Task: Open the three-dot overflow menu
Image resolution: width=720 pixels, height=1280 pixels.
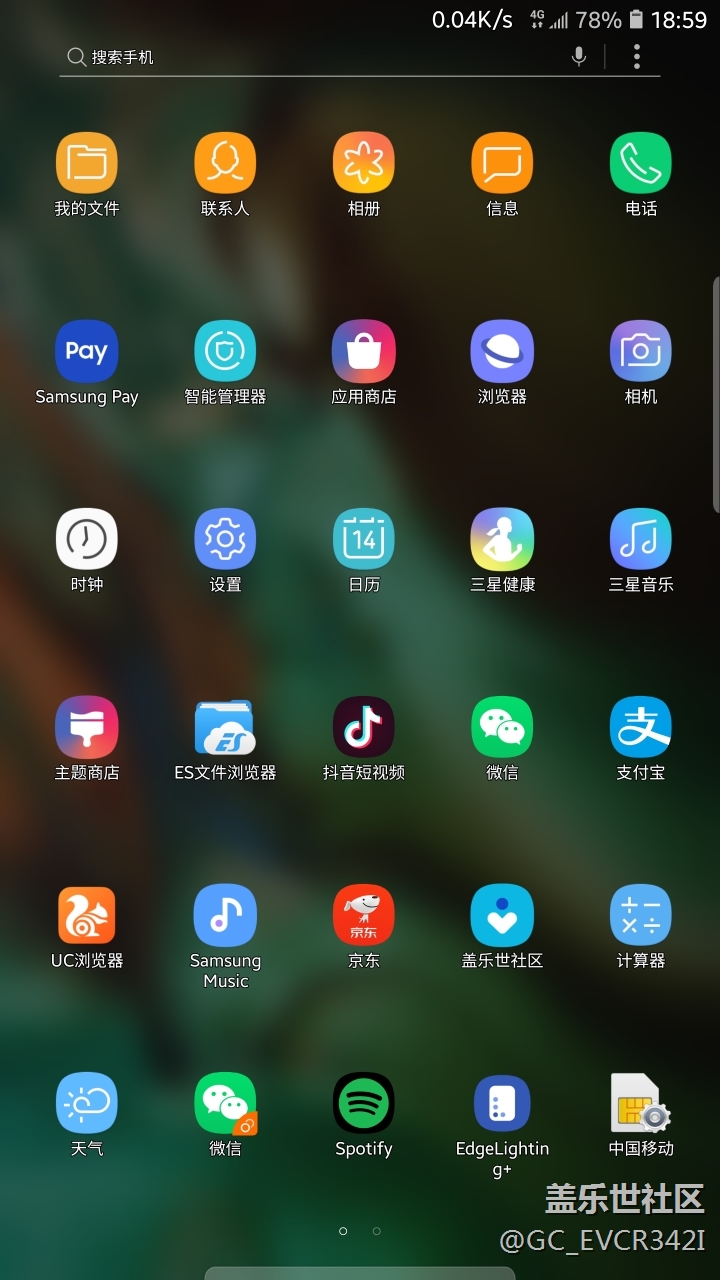Action: [x=637, y=57]
